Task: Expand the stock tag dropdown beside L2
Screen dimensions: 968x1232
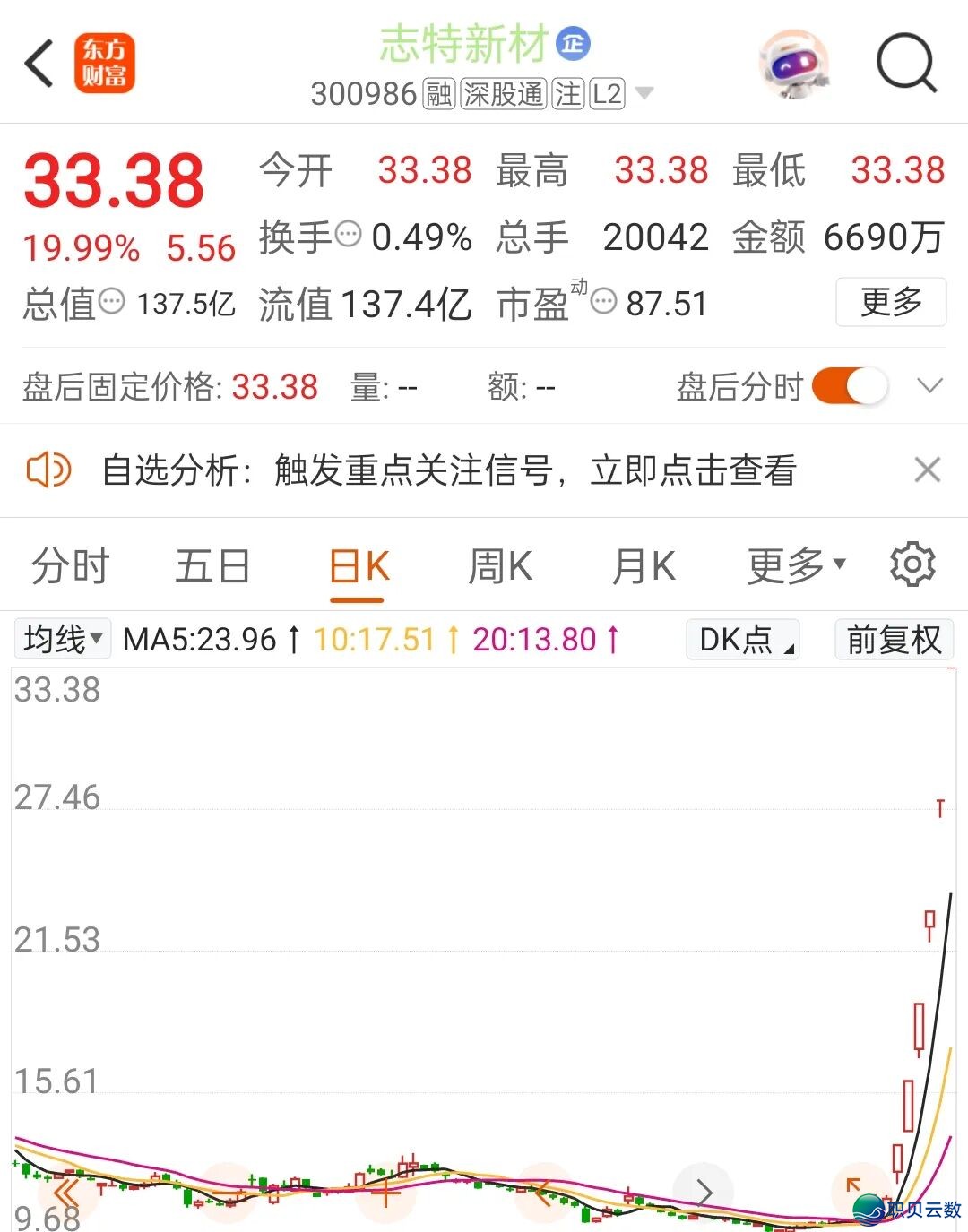Action: pyautogui.click(x=644, y=93)
